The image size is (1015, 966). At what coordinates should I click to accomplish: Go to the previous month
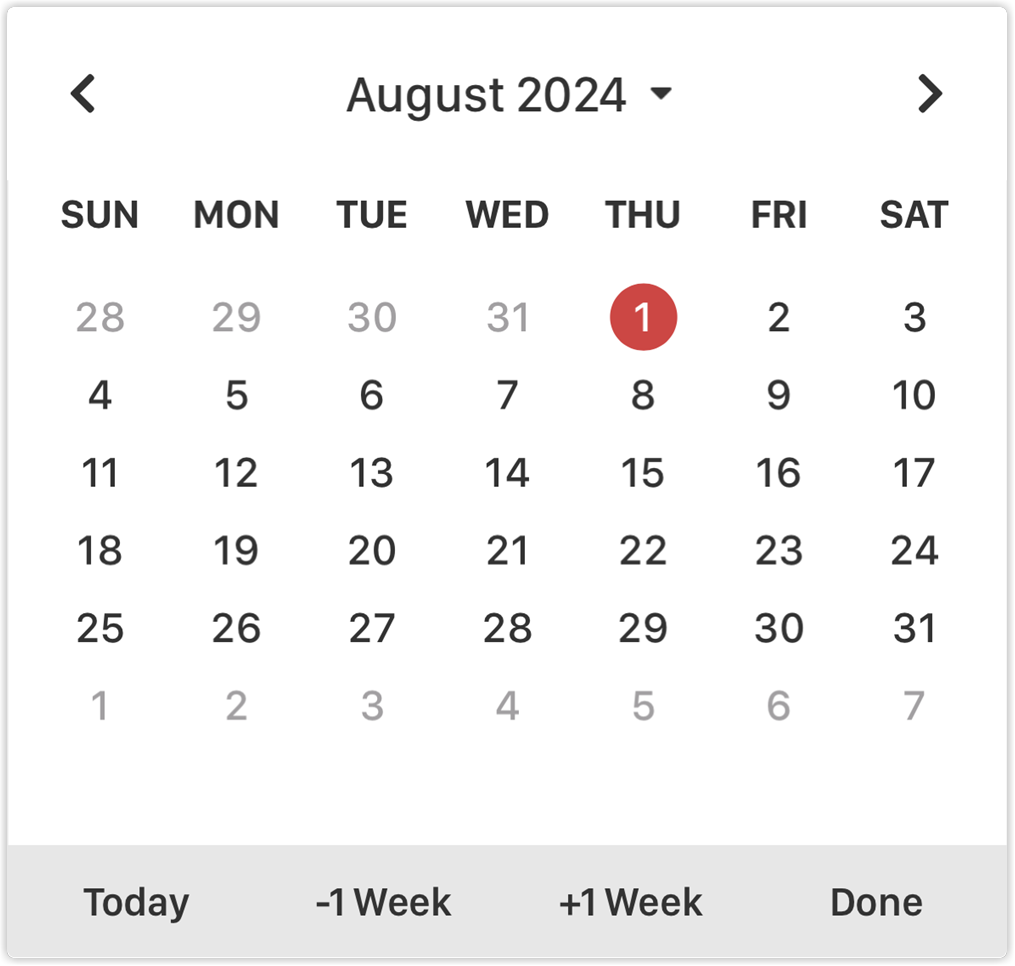pyautogui.click(x=83, y=94)
